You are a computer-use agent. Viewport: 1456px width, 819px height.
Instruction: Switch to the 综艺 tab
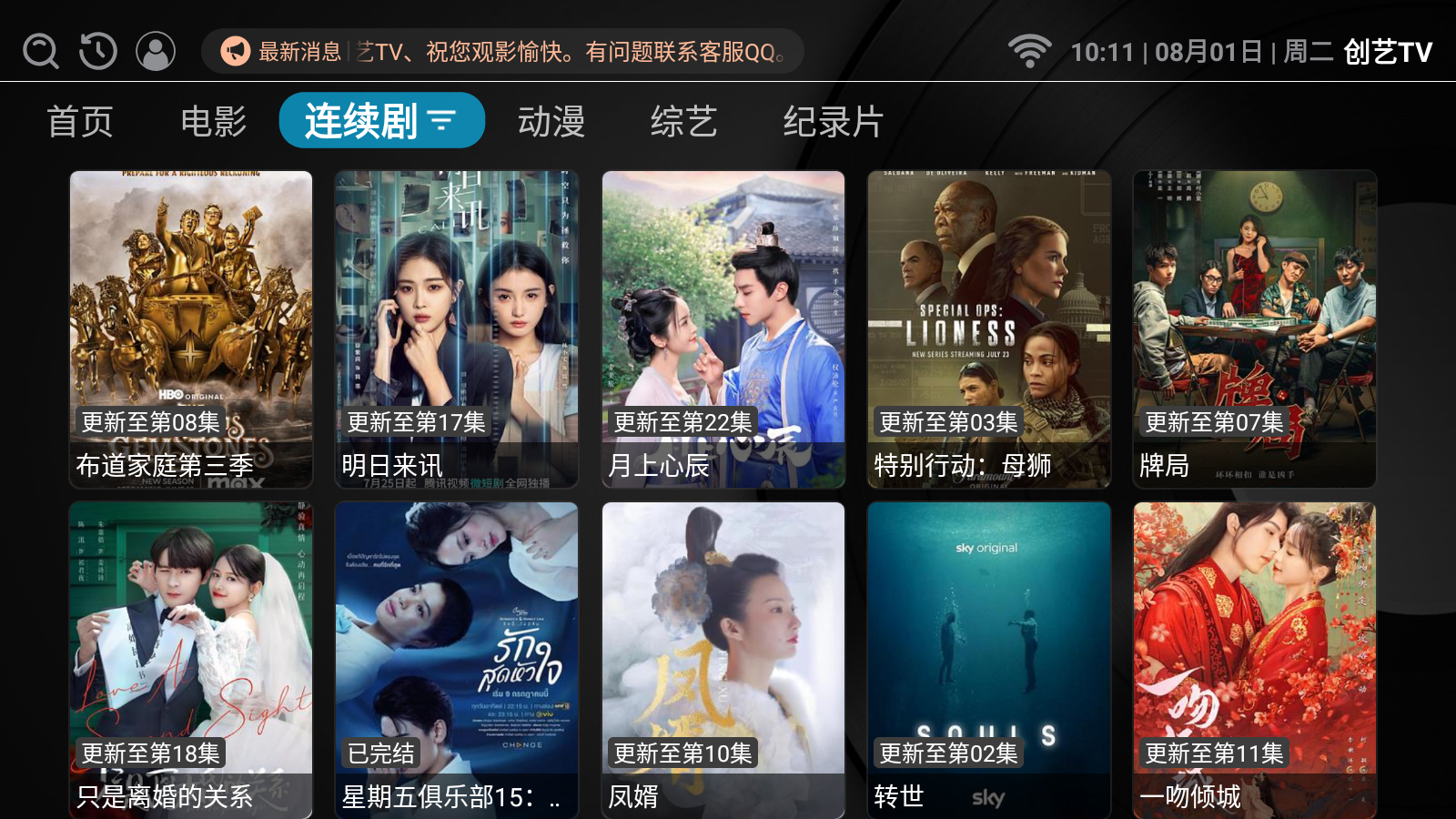(x=683, y=121)
